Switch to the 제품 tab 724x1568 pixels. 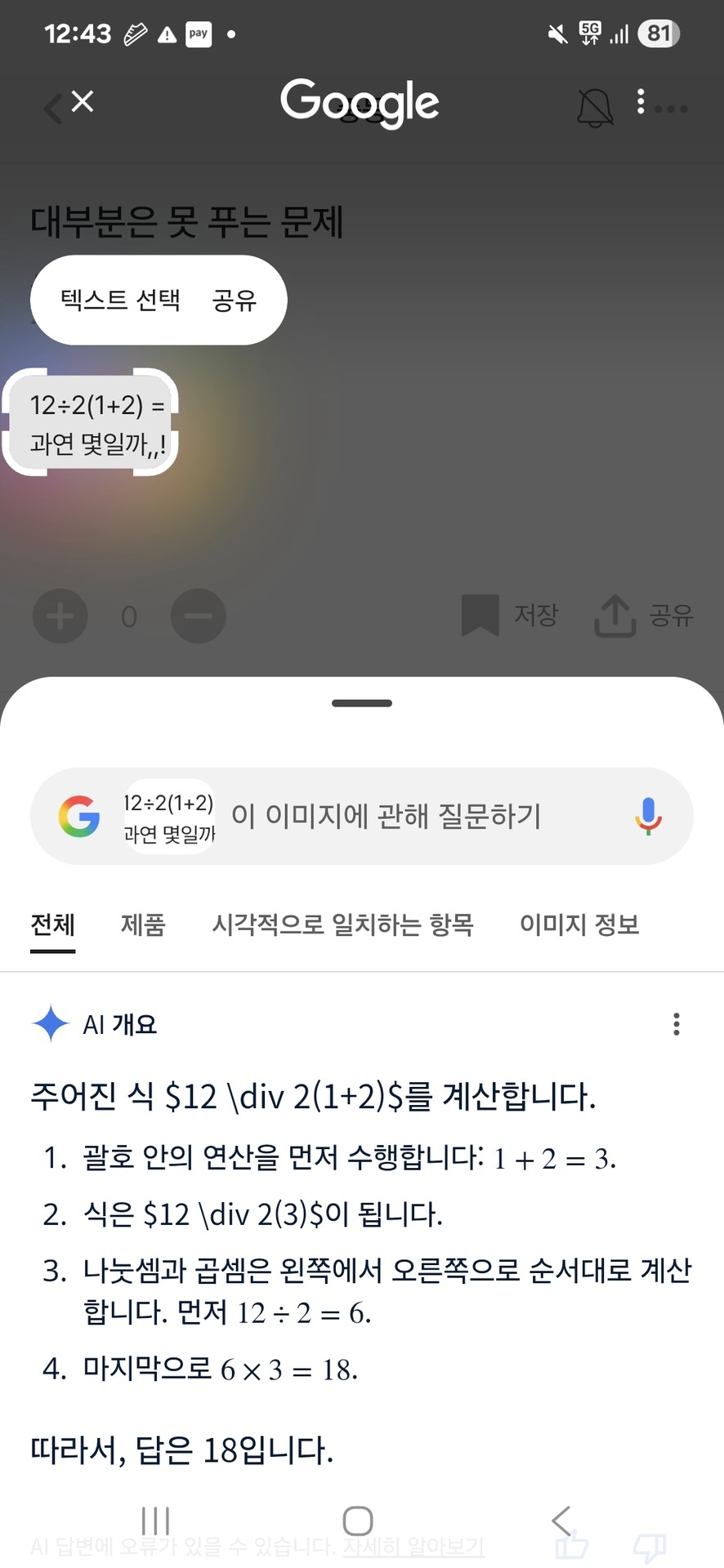coord(143,924)
